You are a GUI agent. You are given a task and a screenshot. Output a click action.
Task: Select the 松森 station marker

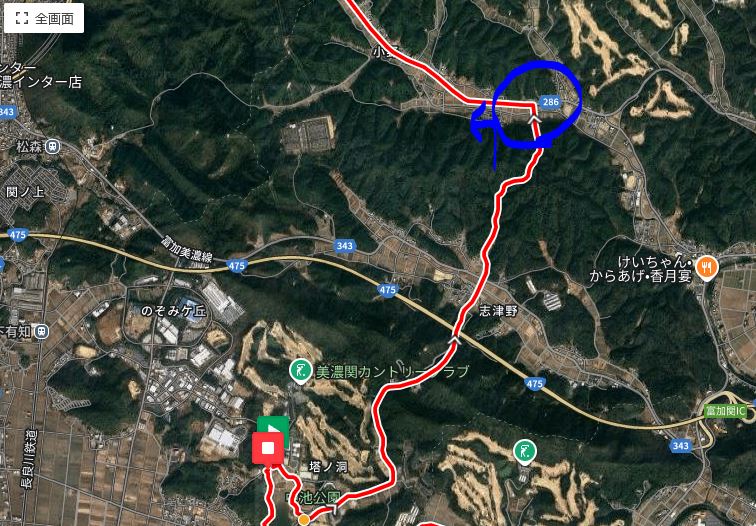point(51,146)
